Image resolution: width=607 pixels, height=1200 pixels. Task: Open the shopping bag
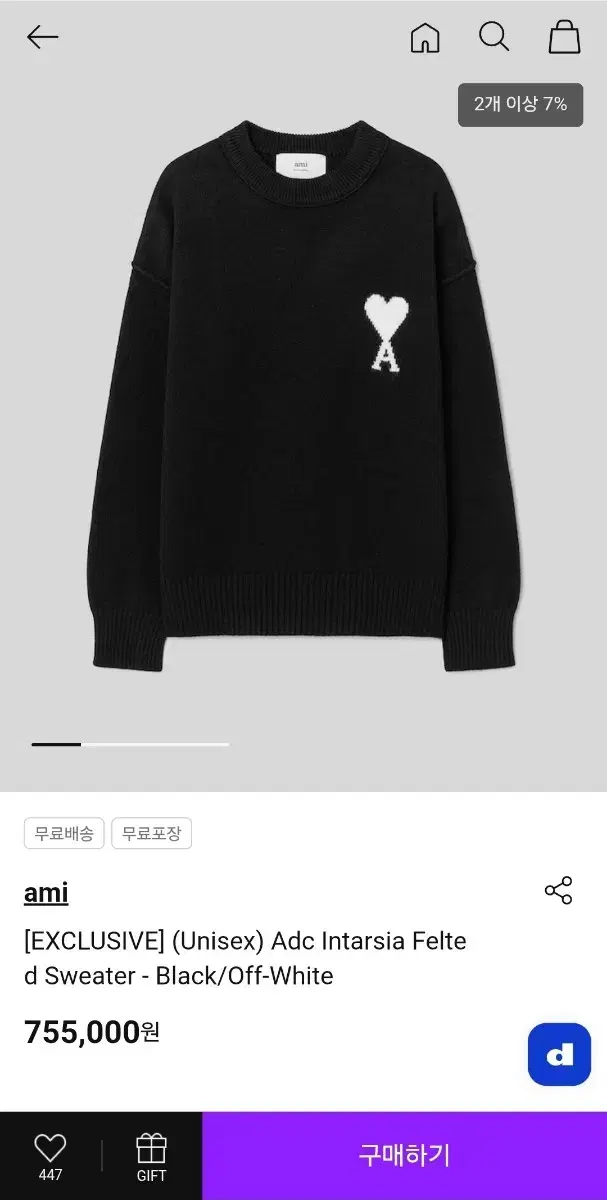(564, 38)
